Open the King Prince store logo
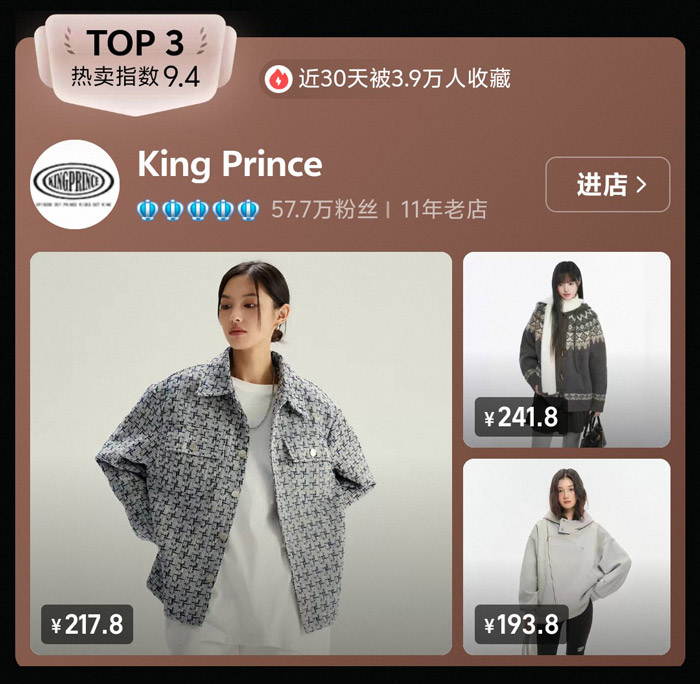Viewport: 700px width, 684px height. pos(76,185)
